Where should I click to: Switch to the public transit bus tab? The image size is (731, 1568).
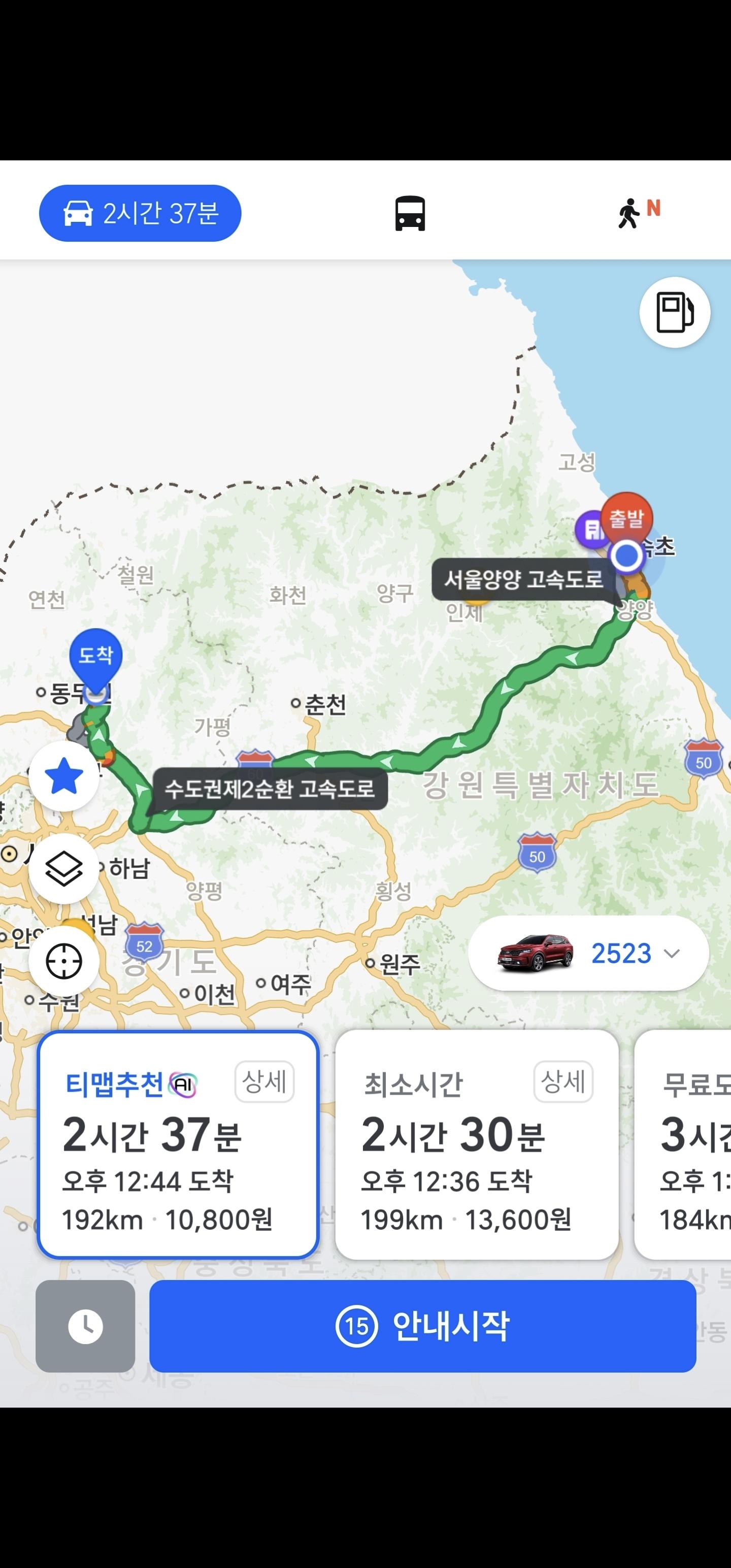tap(410, 213)
